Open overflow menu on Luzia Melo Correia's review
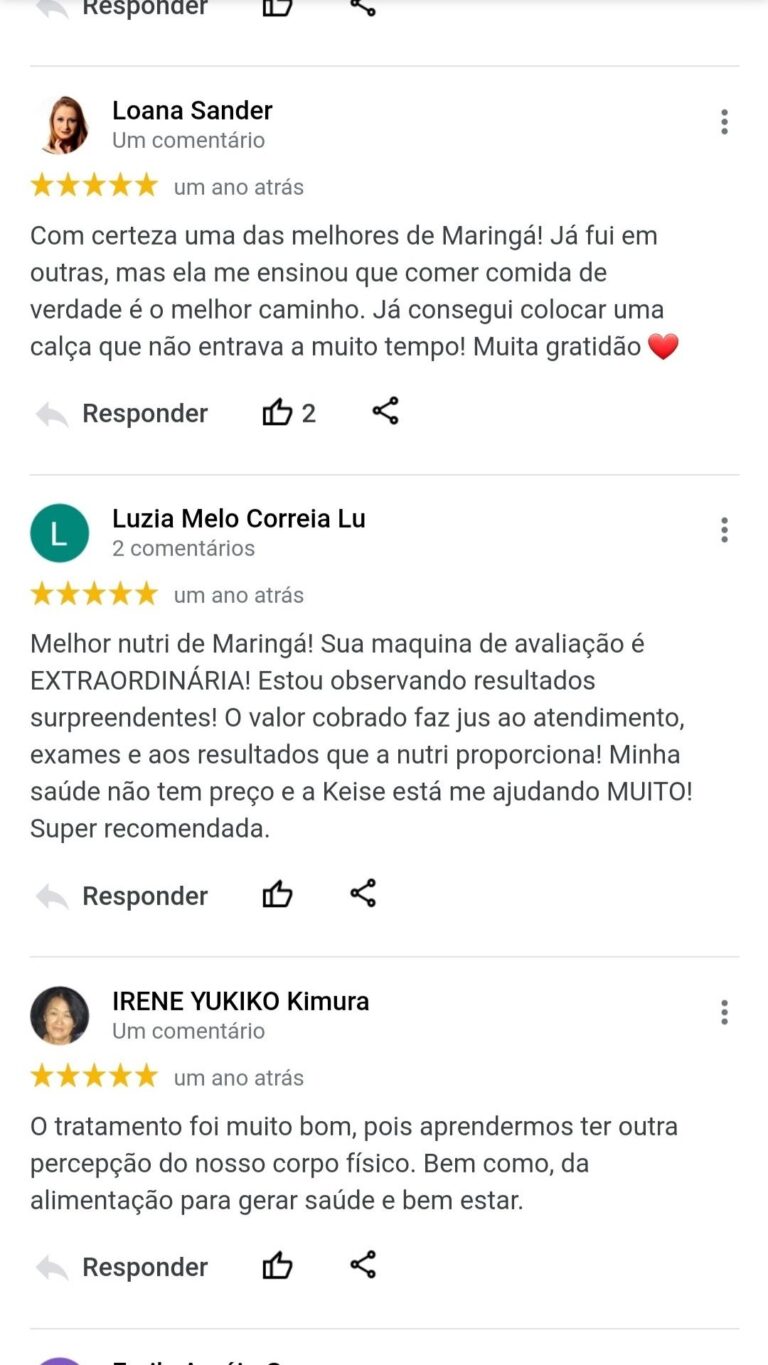The image size is (768, 1365). (x=724, y=530)
